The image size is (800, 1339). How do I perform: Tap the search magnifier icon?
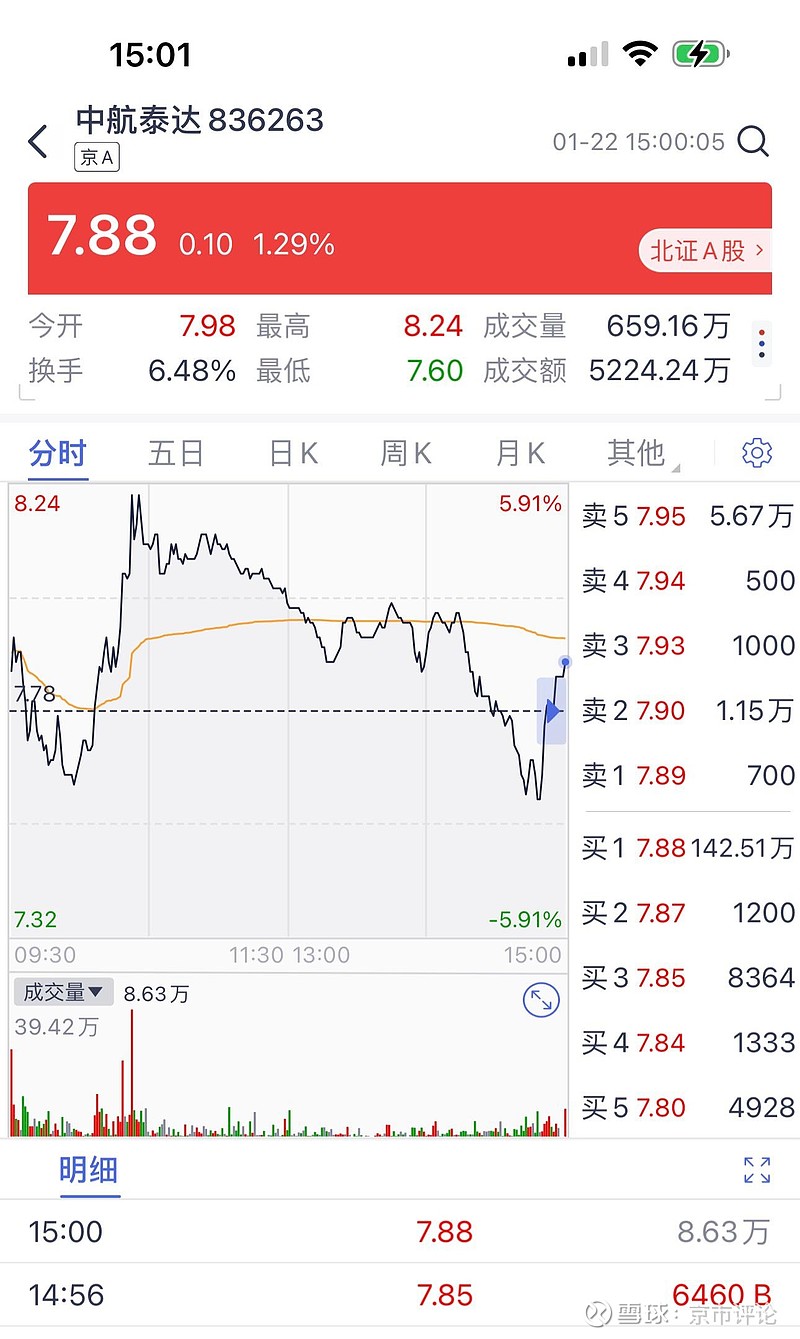click(753, 142)
